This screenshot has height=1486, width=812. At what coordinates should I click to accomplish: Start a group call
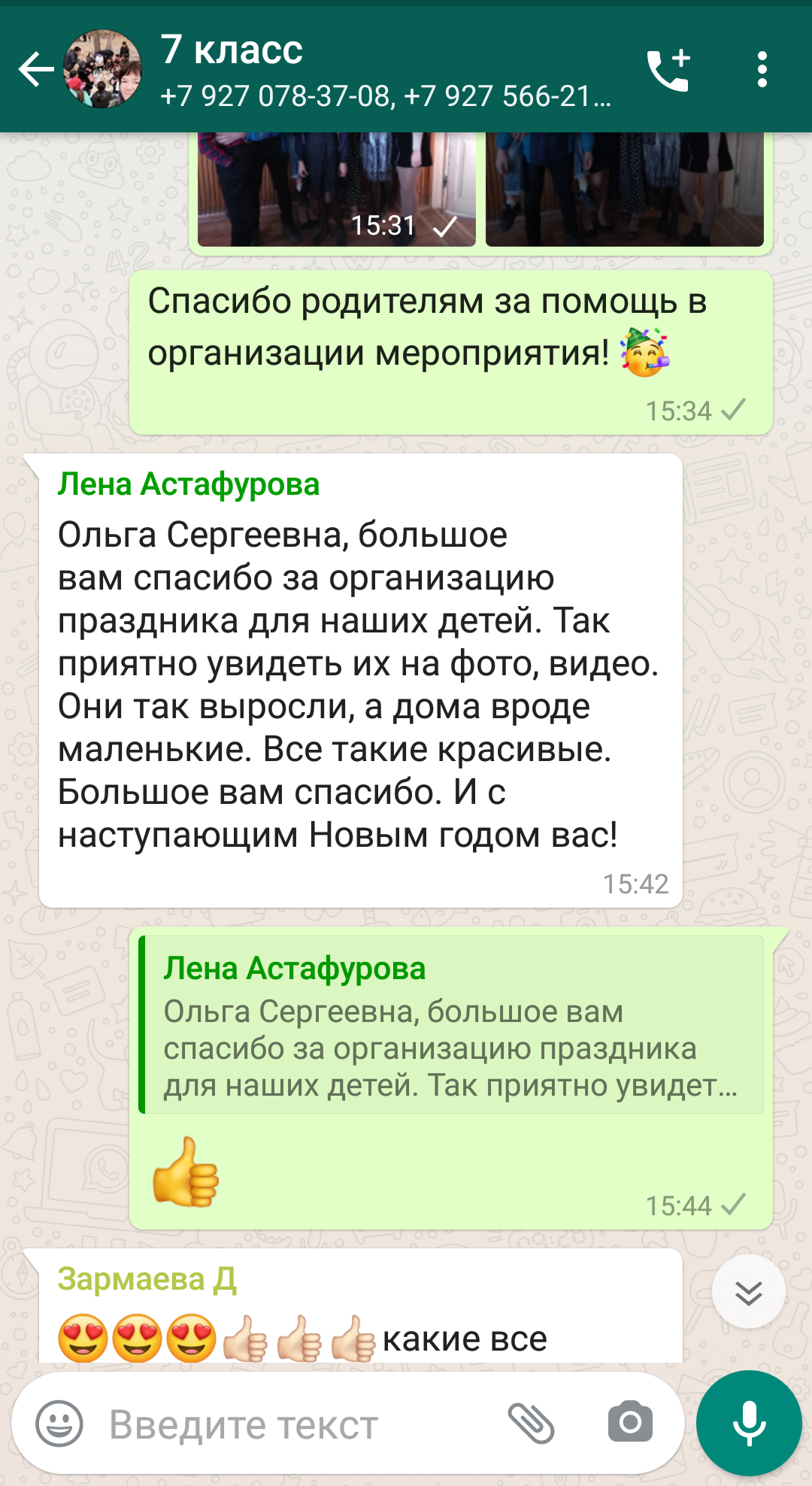[668, 70]
